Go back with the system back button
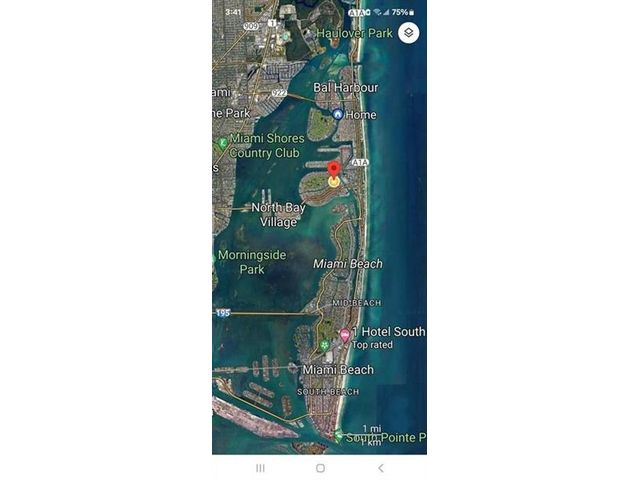Screen dimensions: 640x480 [x=380, y=467]
